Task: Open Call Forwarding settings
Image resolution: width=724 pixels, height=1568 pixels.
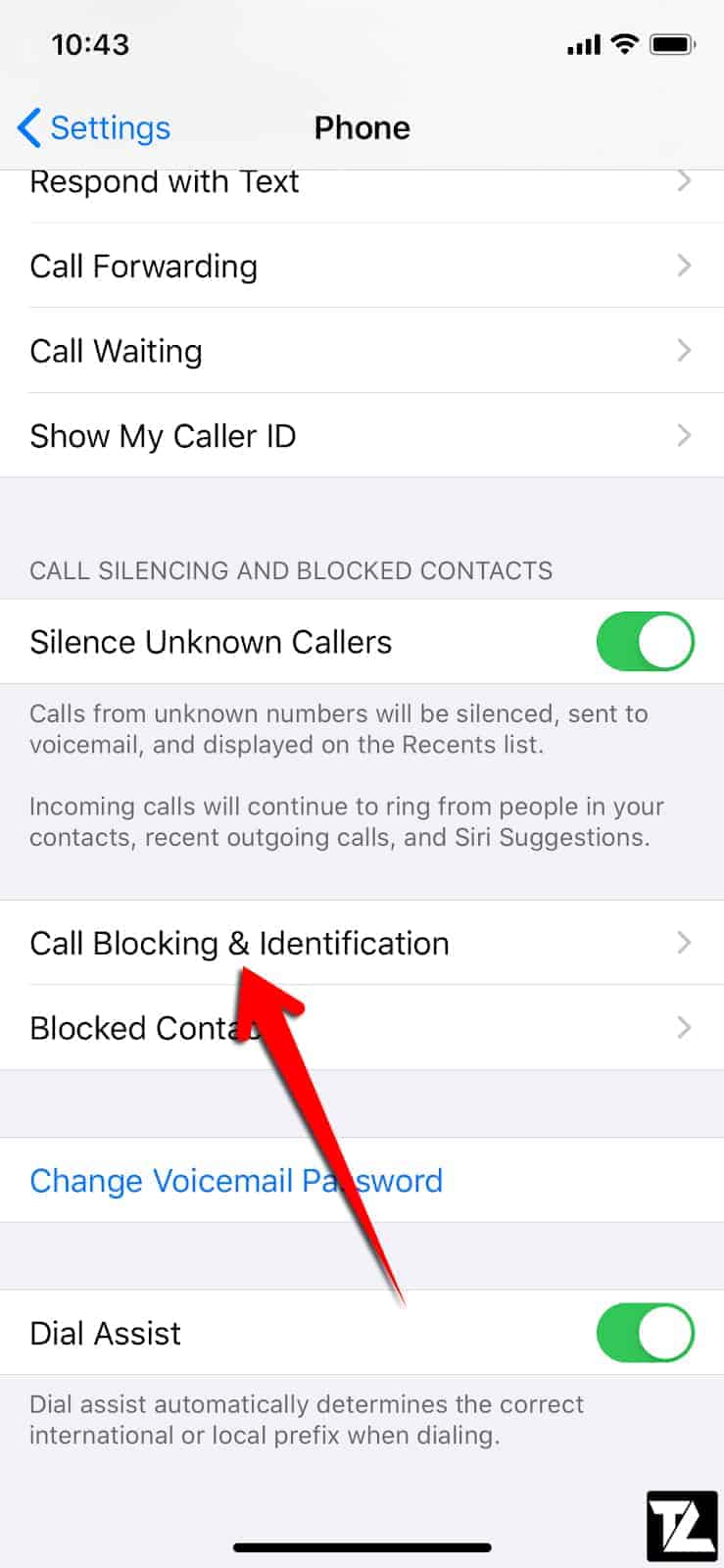Action: [x=362, y=266]
